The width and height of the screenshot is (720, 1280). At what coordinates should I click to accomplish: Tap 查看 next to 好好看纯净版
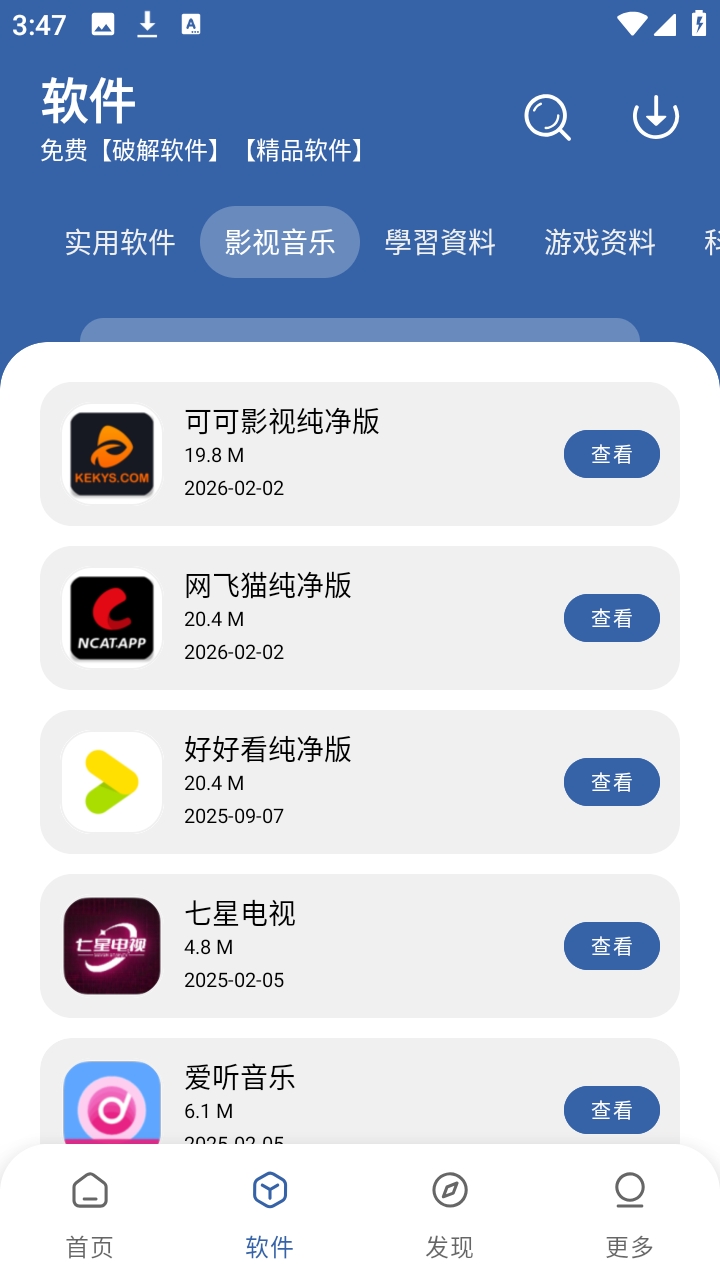click(611, 782)
